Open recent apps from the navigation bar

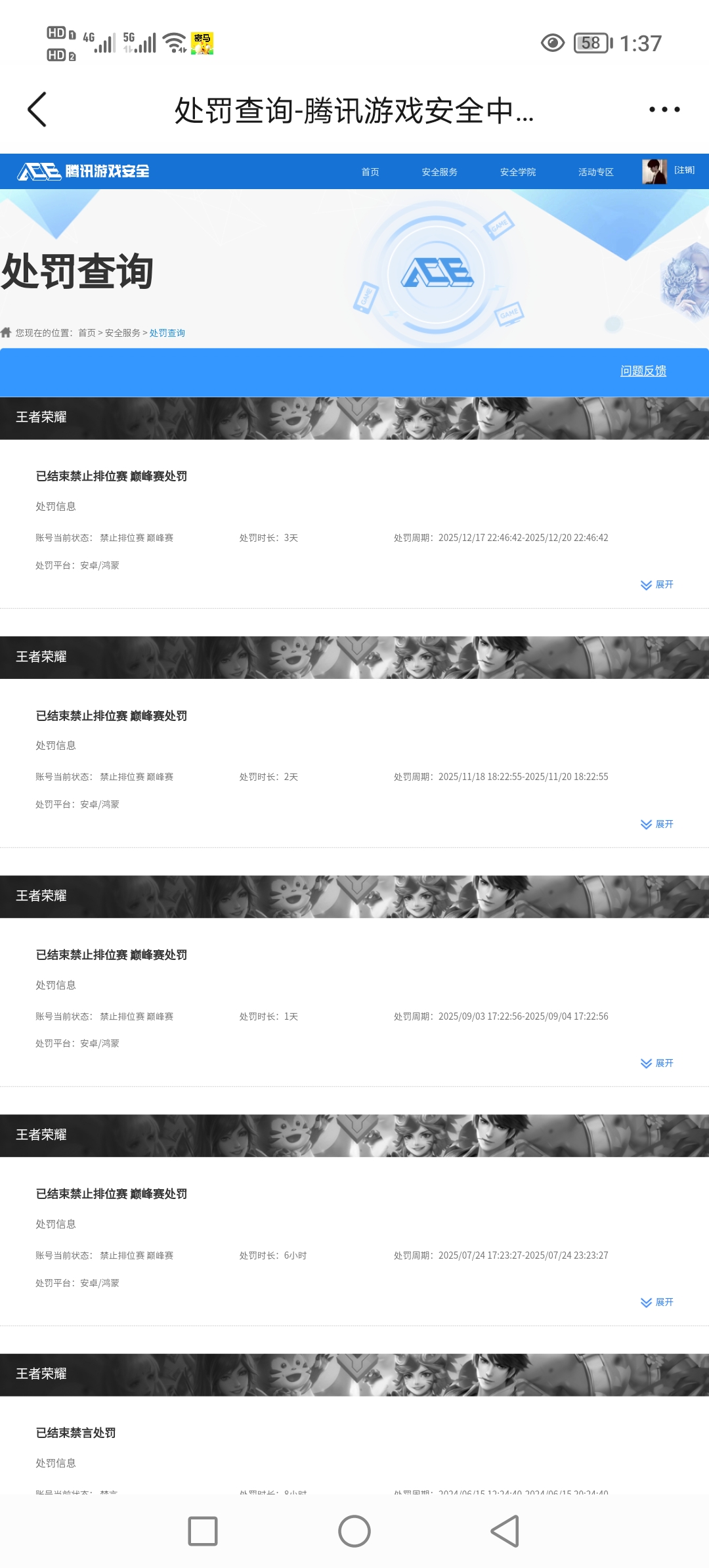pyautogui.click(x=203, y=1531)
